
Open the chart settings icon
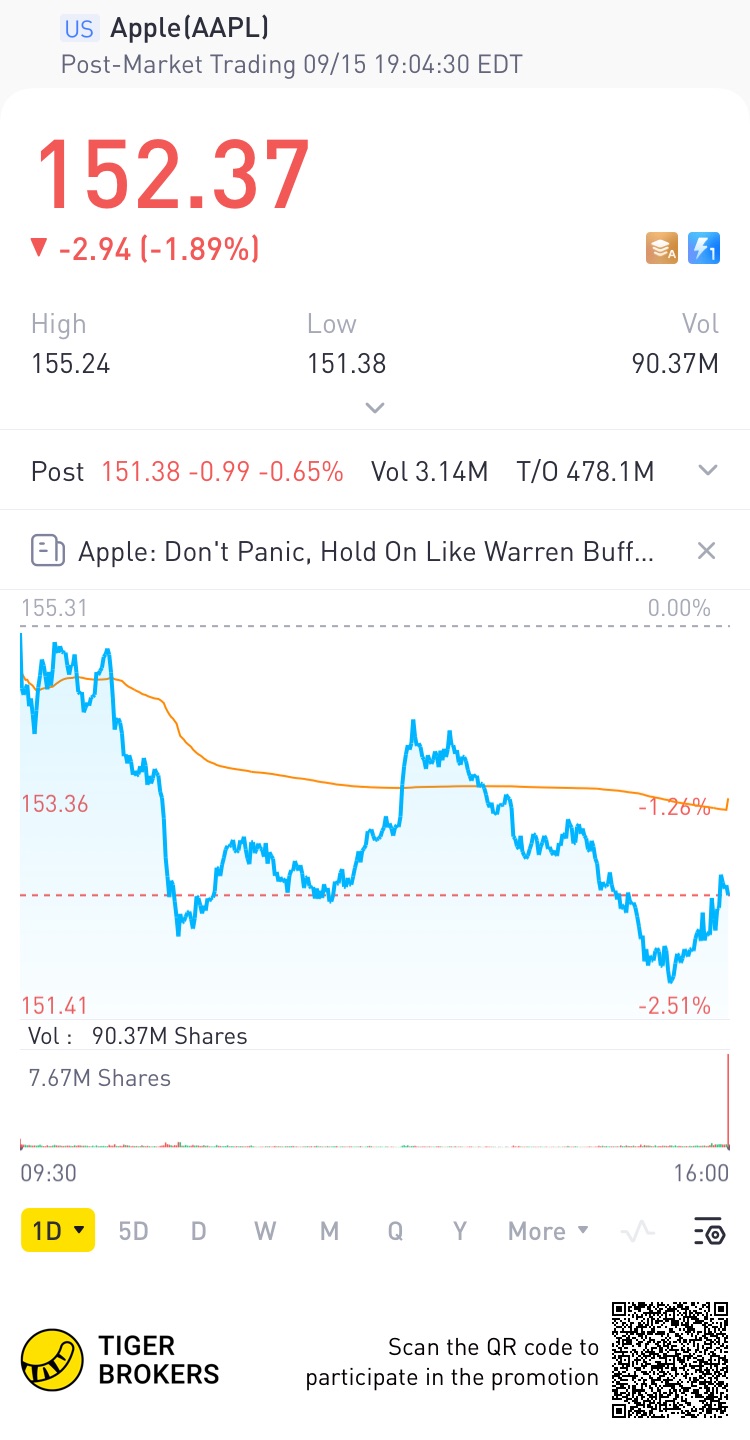[x=708, y=1232]
